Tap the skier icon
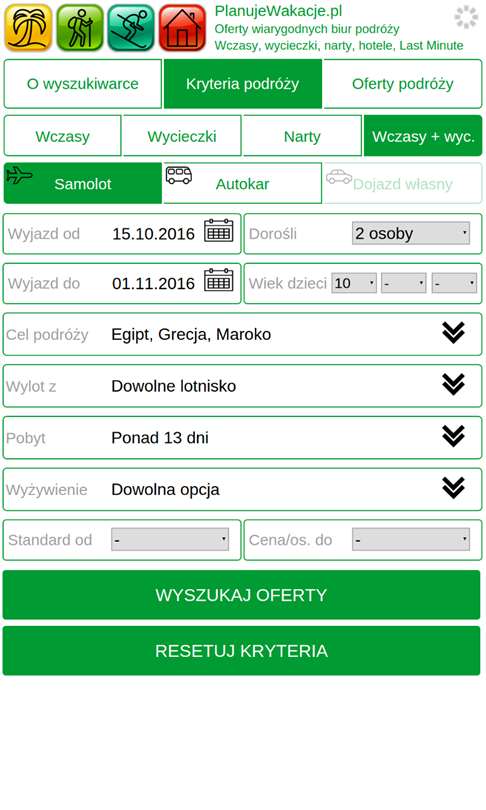 click(131, 28)
